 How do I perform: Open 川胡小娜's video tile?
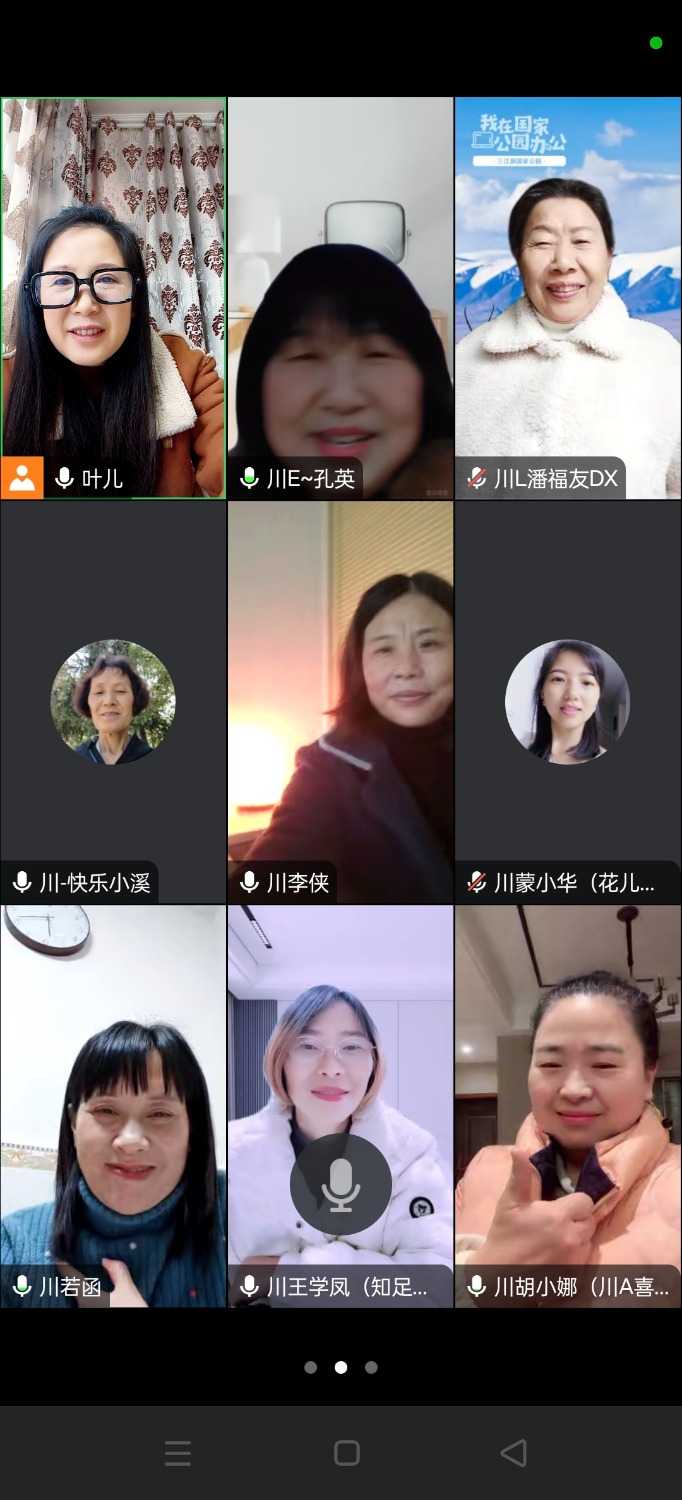(568, 1105)
